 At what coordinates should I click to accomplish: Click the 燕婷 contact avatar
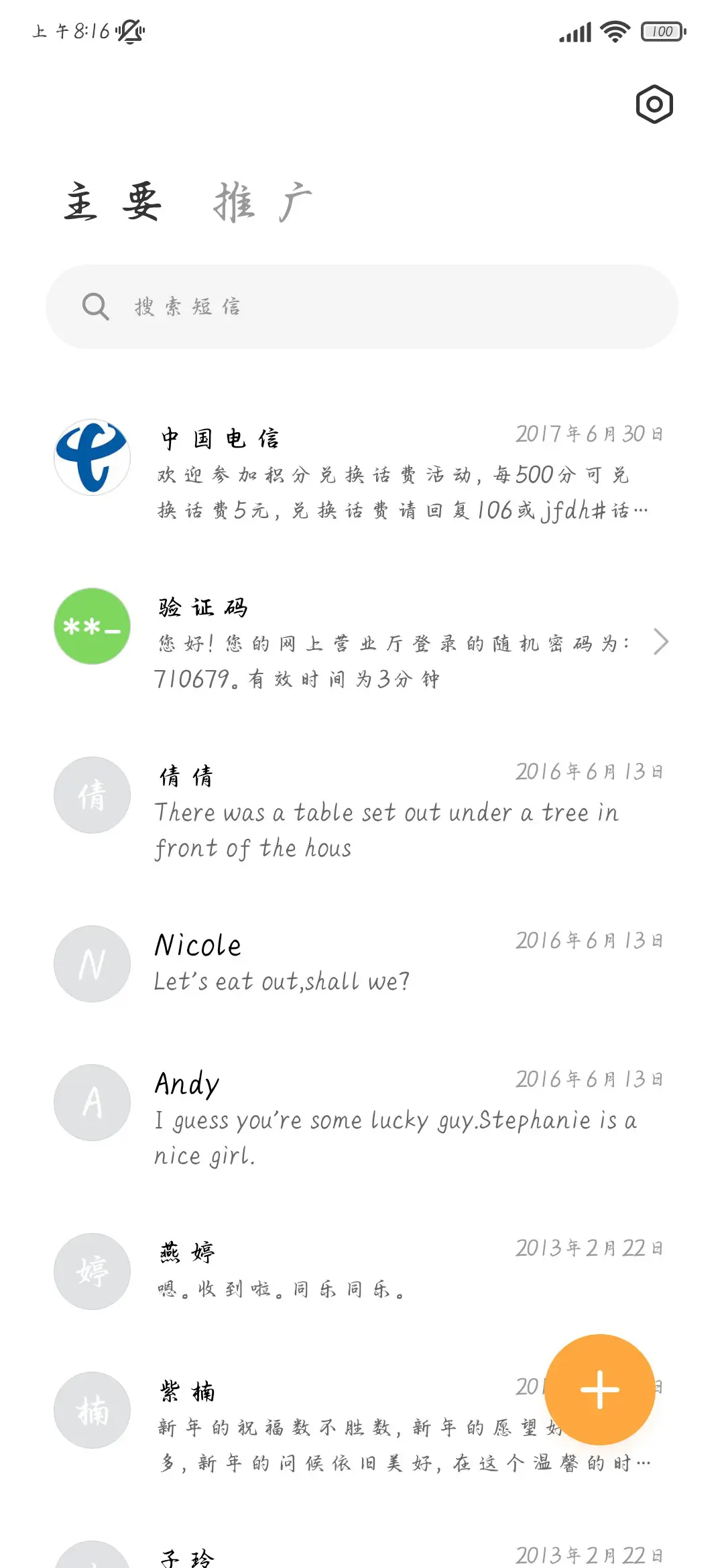(92, 1272)
